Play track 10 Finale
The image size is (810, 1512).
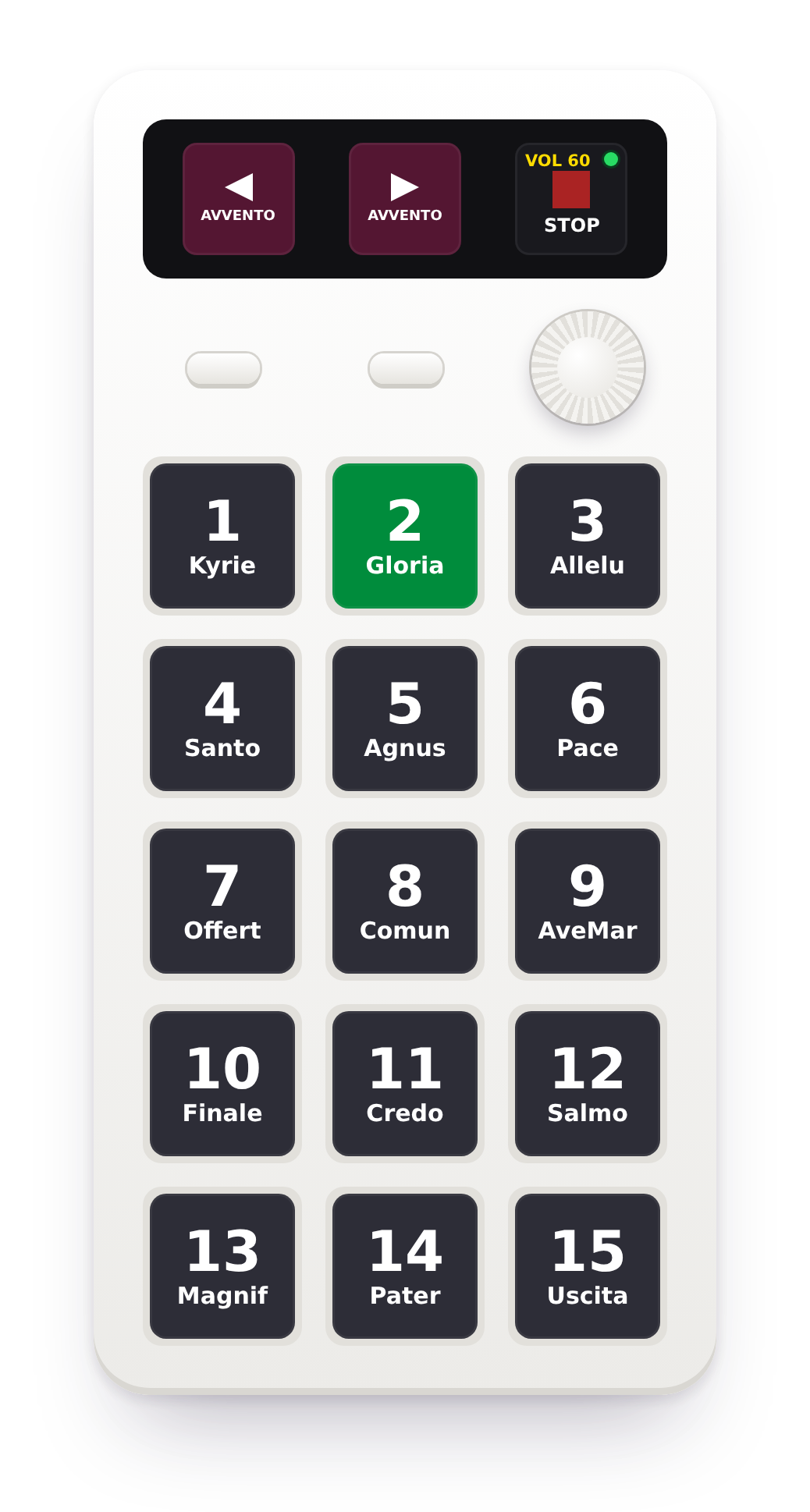click(222, 1084)
